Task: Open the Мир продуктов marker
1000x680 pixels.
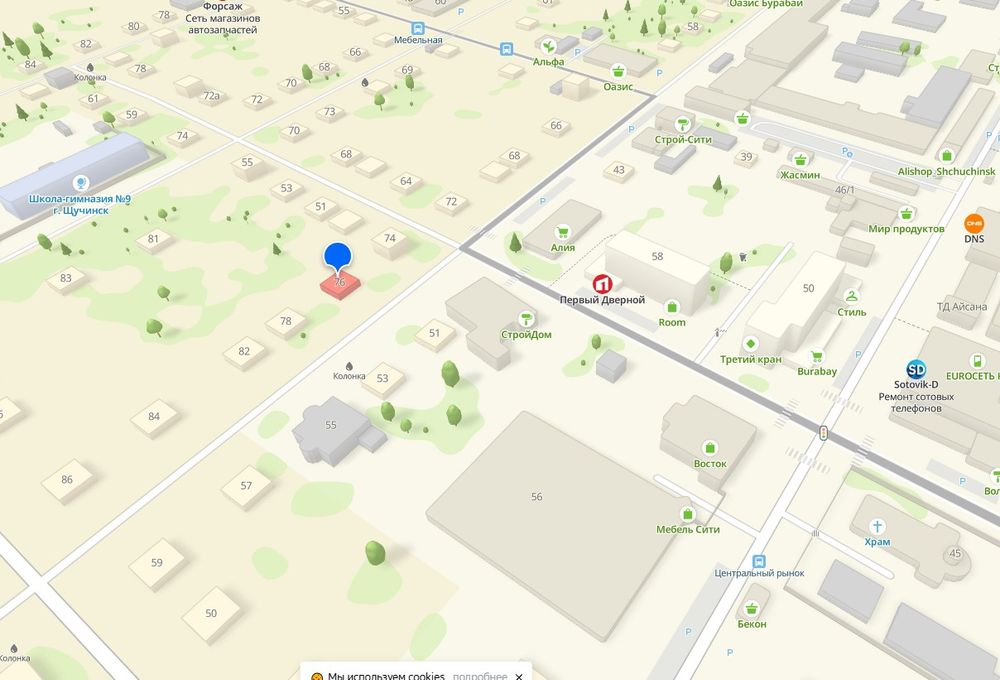Action: 906,213
